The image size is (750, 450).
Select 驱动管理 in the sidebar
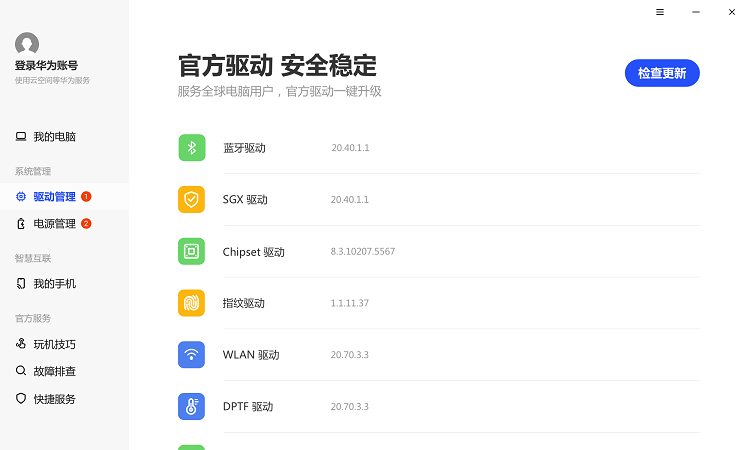(54, 197)
